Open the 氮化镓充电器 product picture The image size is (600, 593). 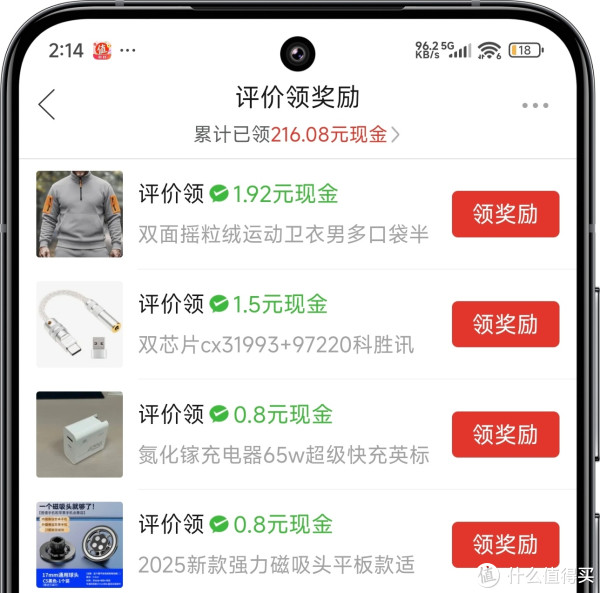pyautogui.click(x=80, y=434)
